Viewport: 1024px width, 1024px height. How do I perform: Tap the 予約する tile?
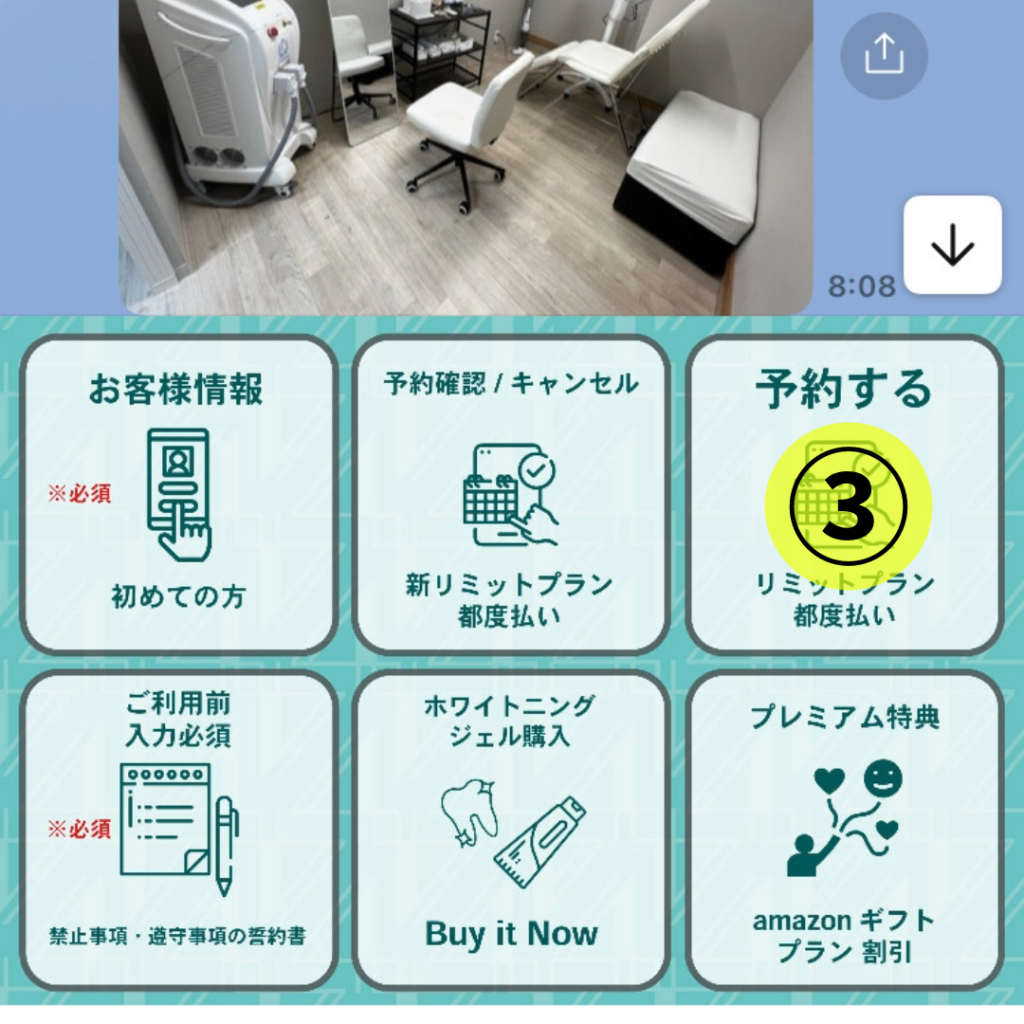(x=844, y=495)
